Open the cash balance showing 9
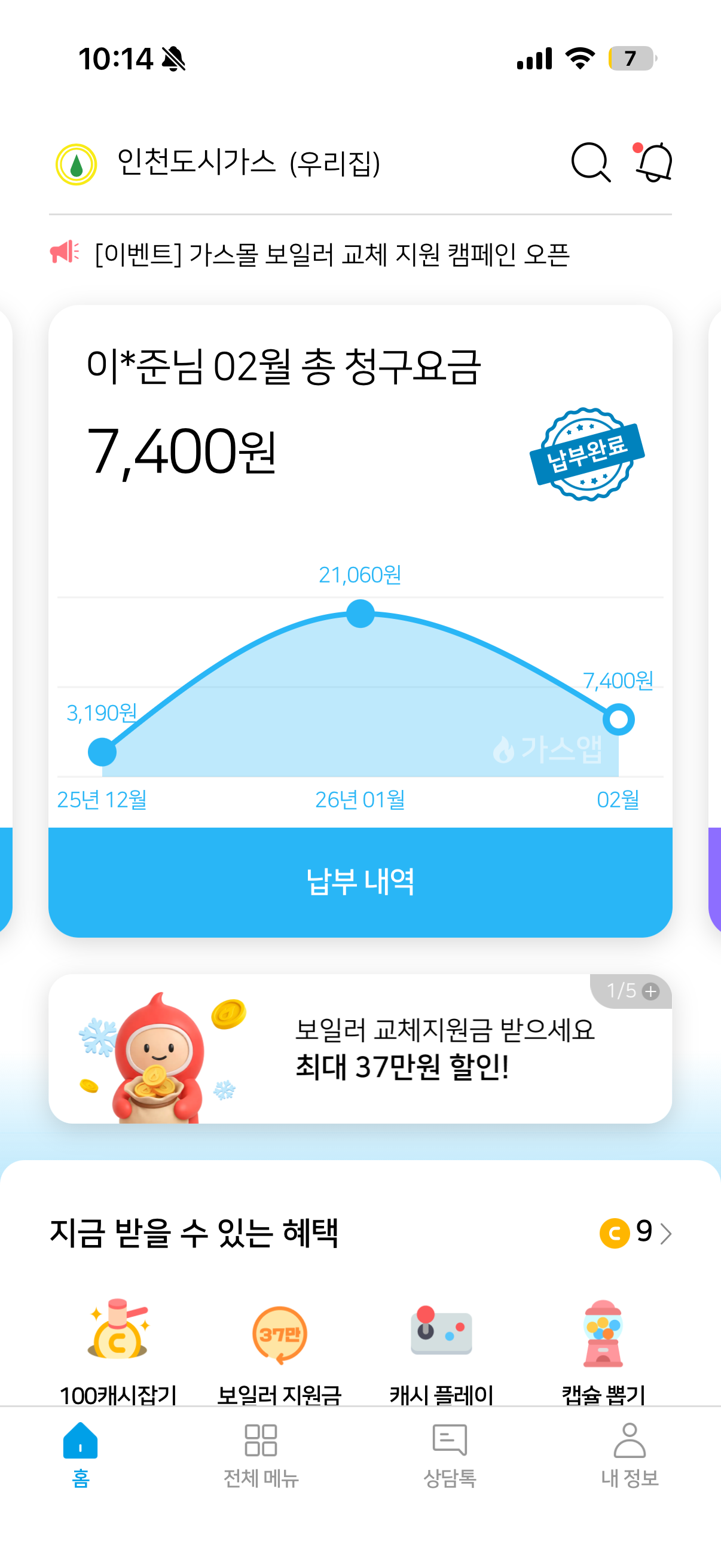 tap(636, 1232)
